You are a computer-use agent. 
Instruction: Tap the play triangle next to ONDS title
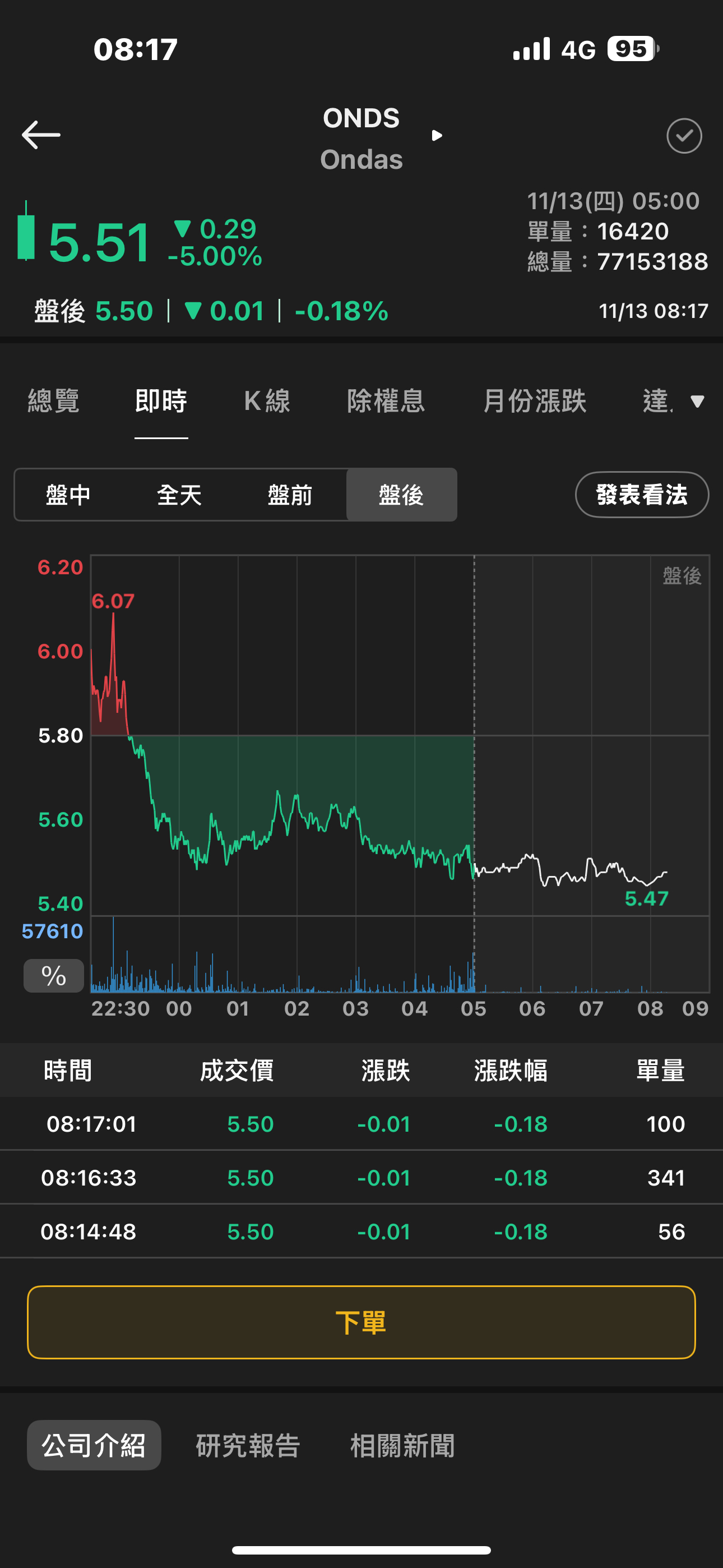pyautogui.click(x=437, y=135)
